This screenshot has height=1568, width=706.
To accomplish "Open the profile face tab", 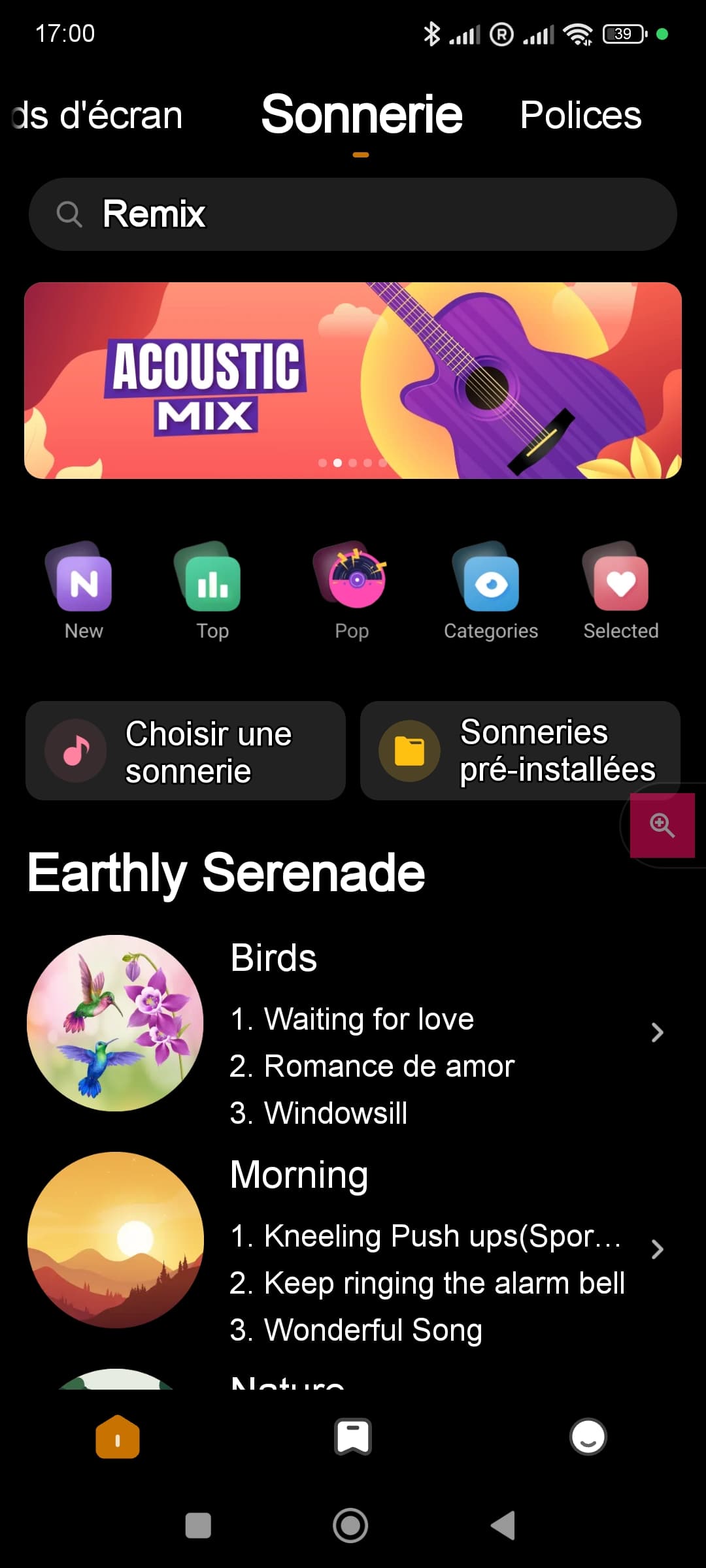I will tap(588, 1437).
